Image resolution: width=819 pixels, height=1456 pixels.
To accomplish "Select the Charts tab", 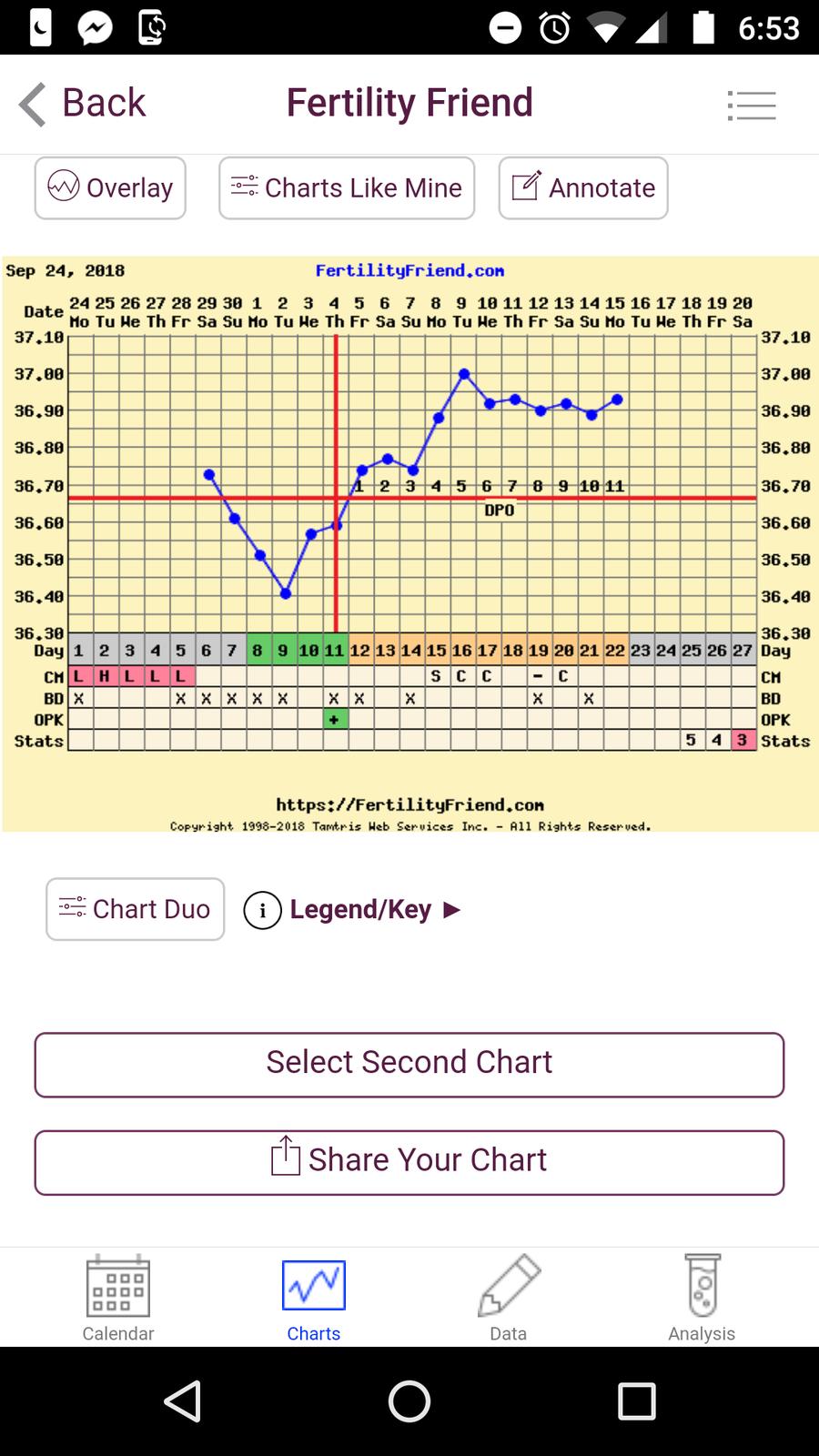I will tap(314, 1298).
